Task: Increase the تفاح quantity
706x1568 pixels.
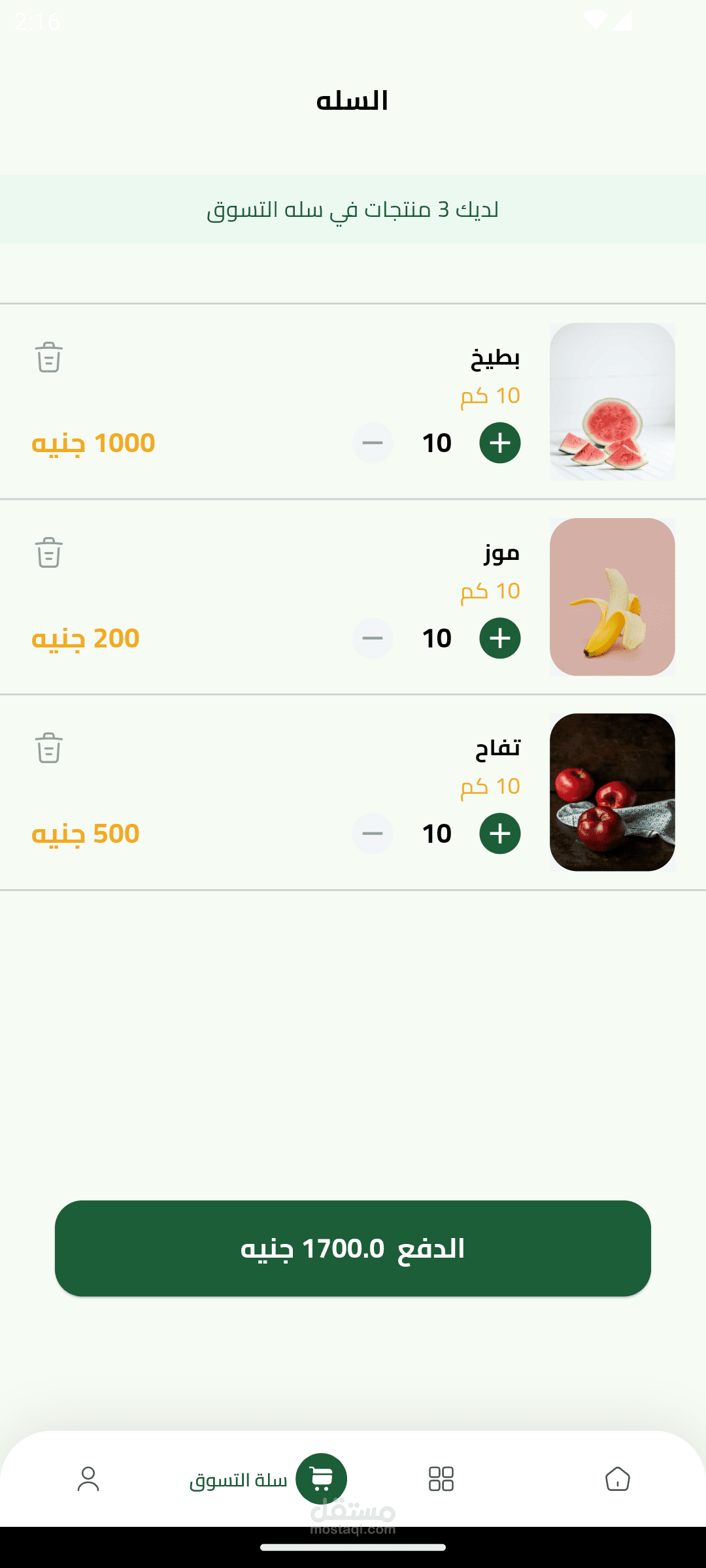Action: pyautogui.click(x=500, y=834)
